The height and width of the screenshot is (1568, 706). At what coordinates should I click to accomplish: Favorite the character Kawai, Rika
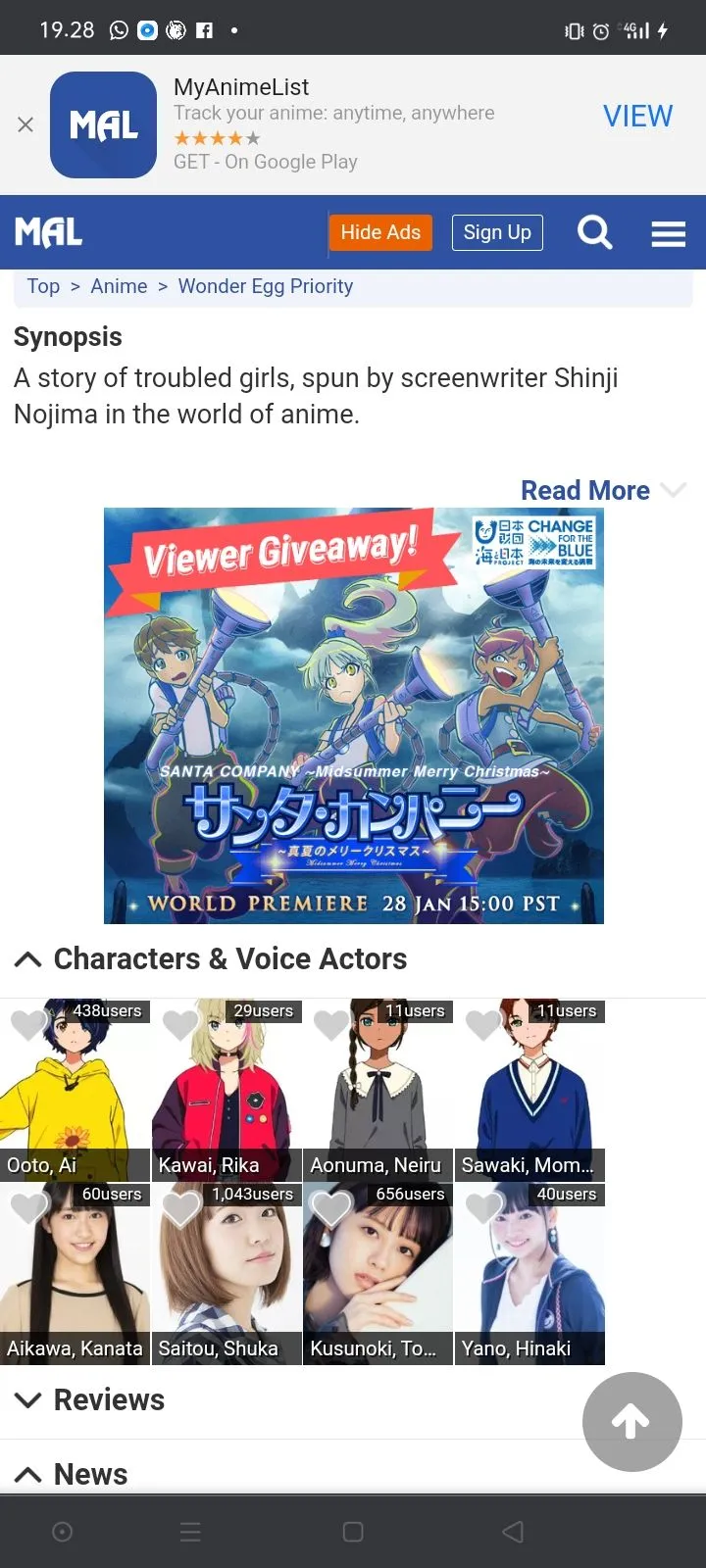click(x=180, y=1025)
